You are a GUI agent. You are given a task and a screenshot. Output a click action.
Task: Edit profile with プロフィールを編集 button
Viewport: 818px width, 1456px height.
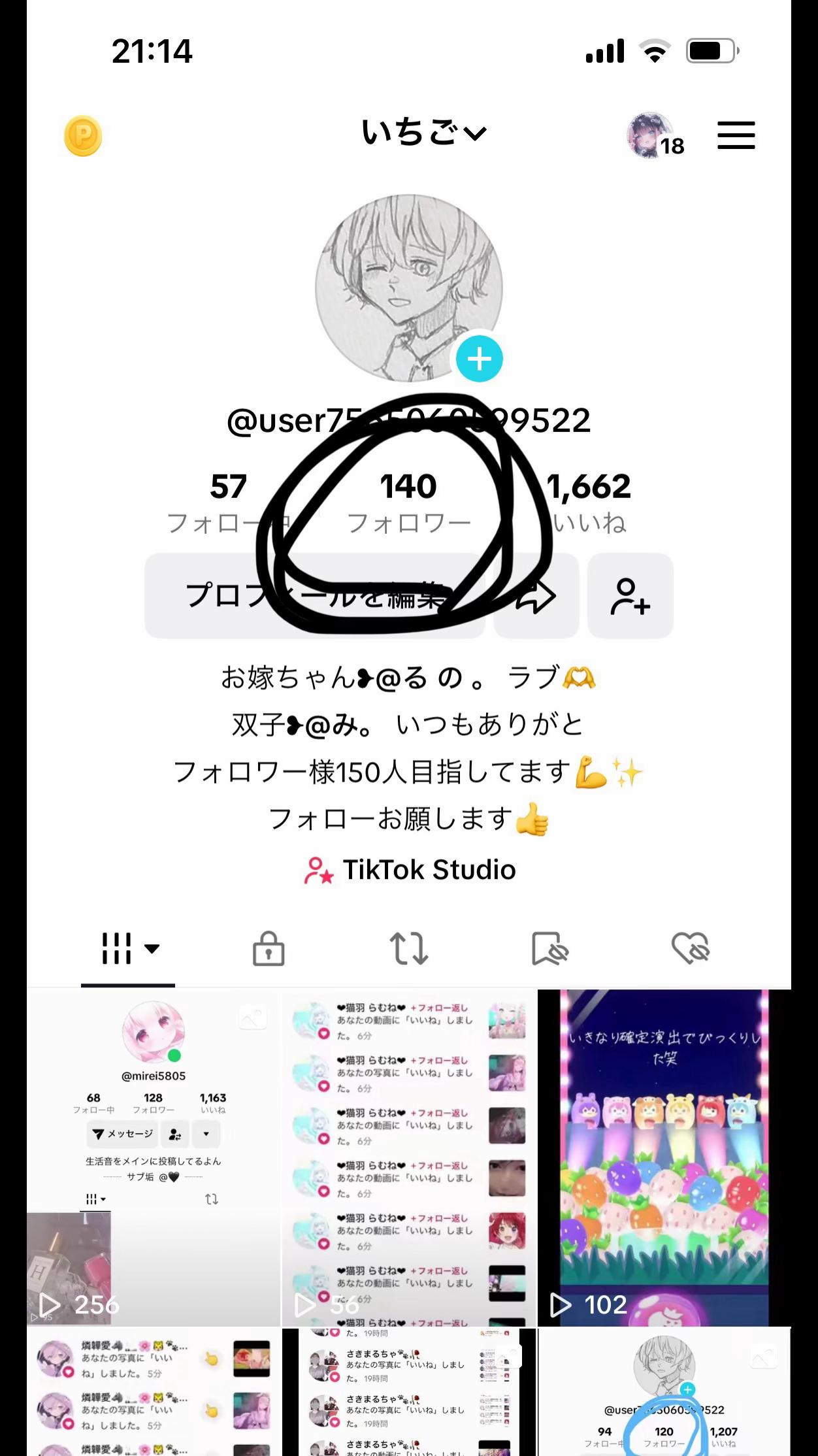[314, 595]
